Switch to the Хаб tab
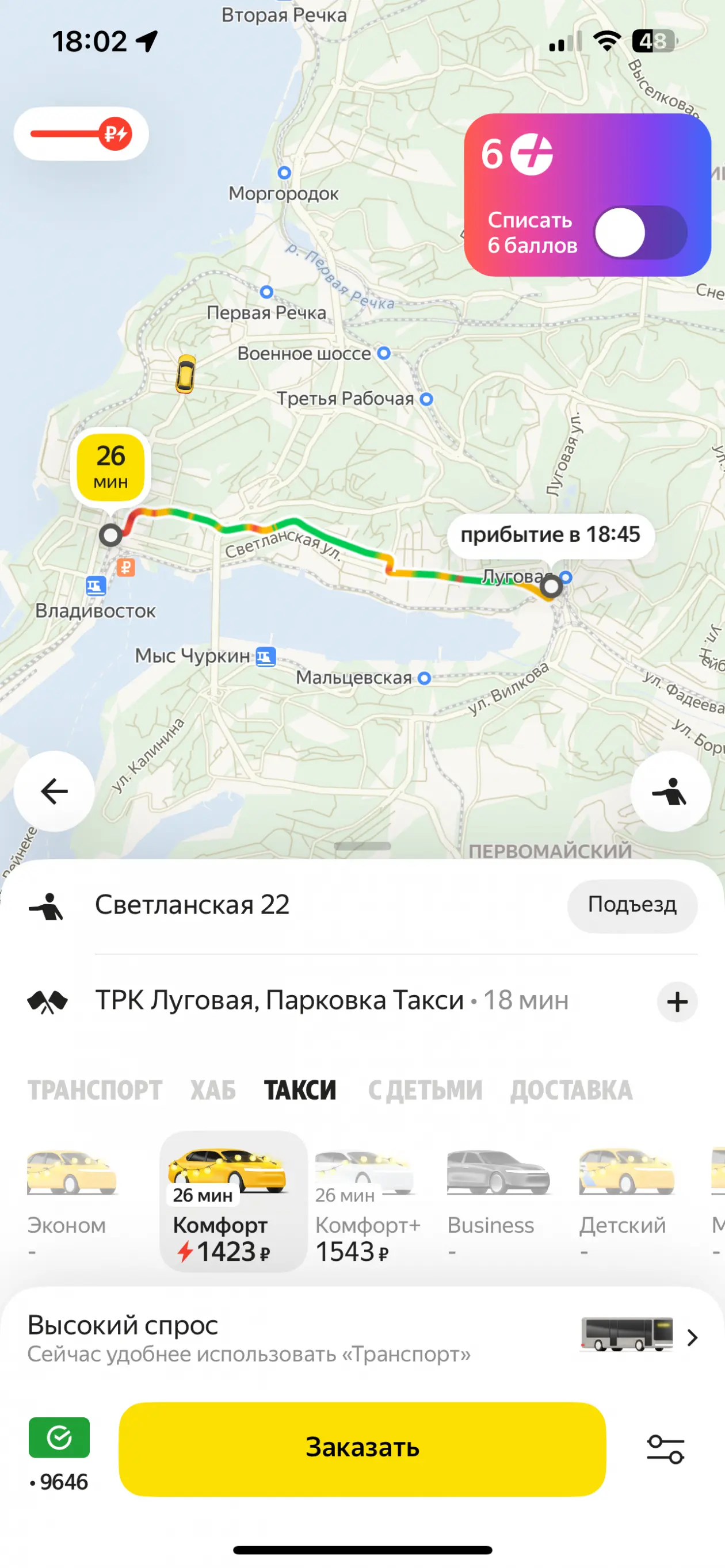Image resolution: width=725 pixels, height=1568 pixels. coord(213,1090)
